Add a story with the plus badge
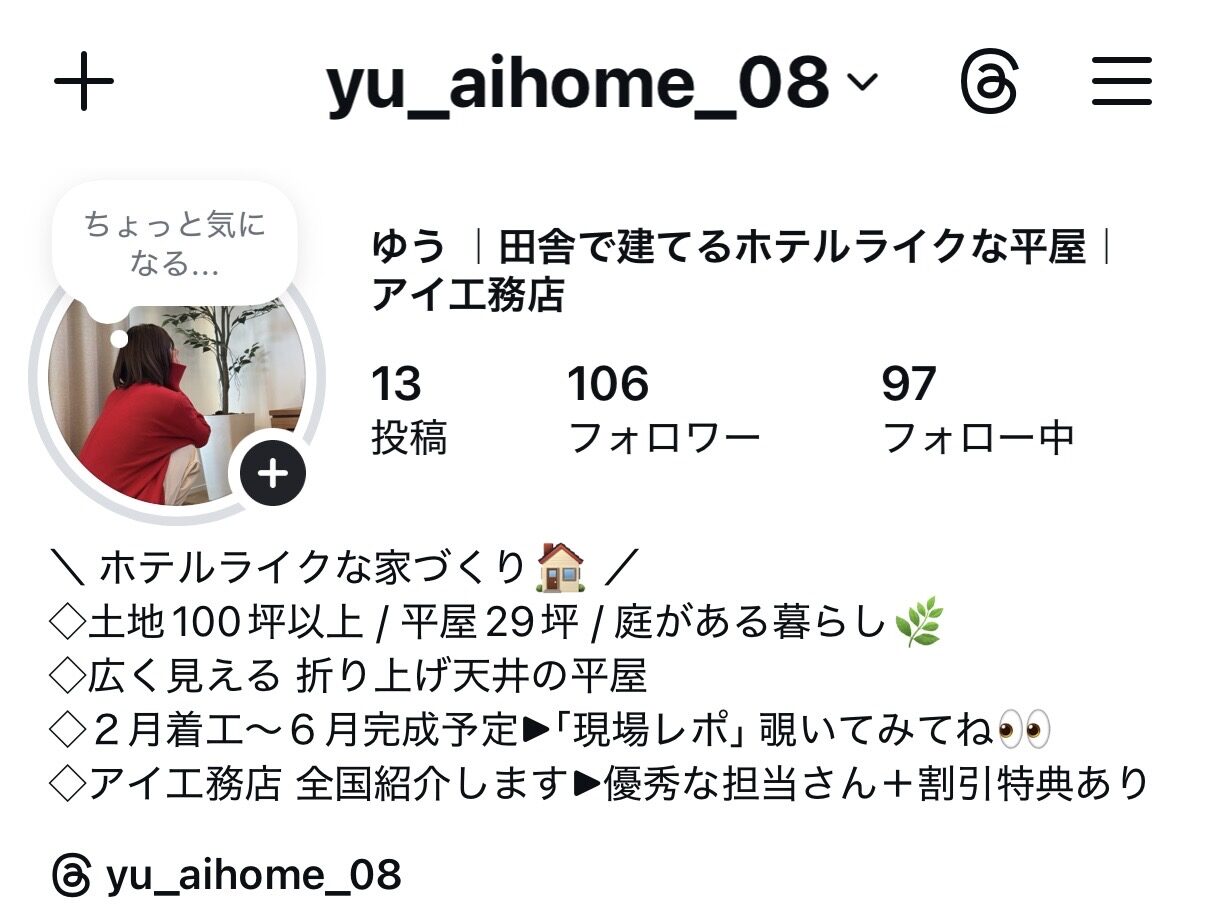 tap(272, 472)
